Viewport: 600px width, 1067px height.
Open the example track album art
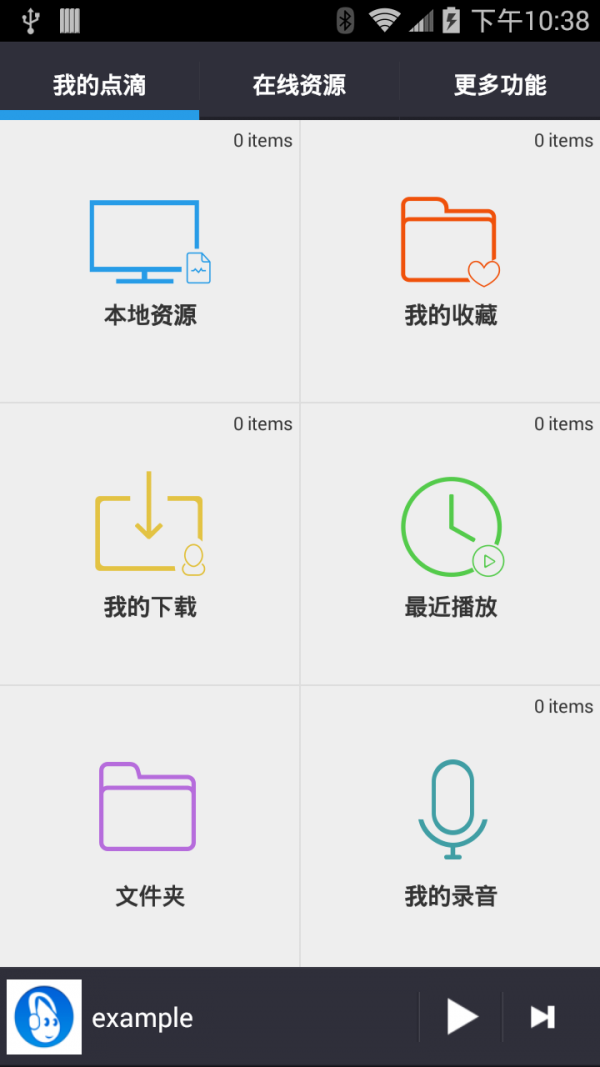(x=44, y=1017)
